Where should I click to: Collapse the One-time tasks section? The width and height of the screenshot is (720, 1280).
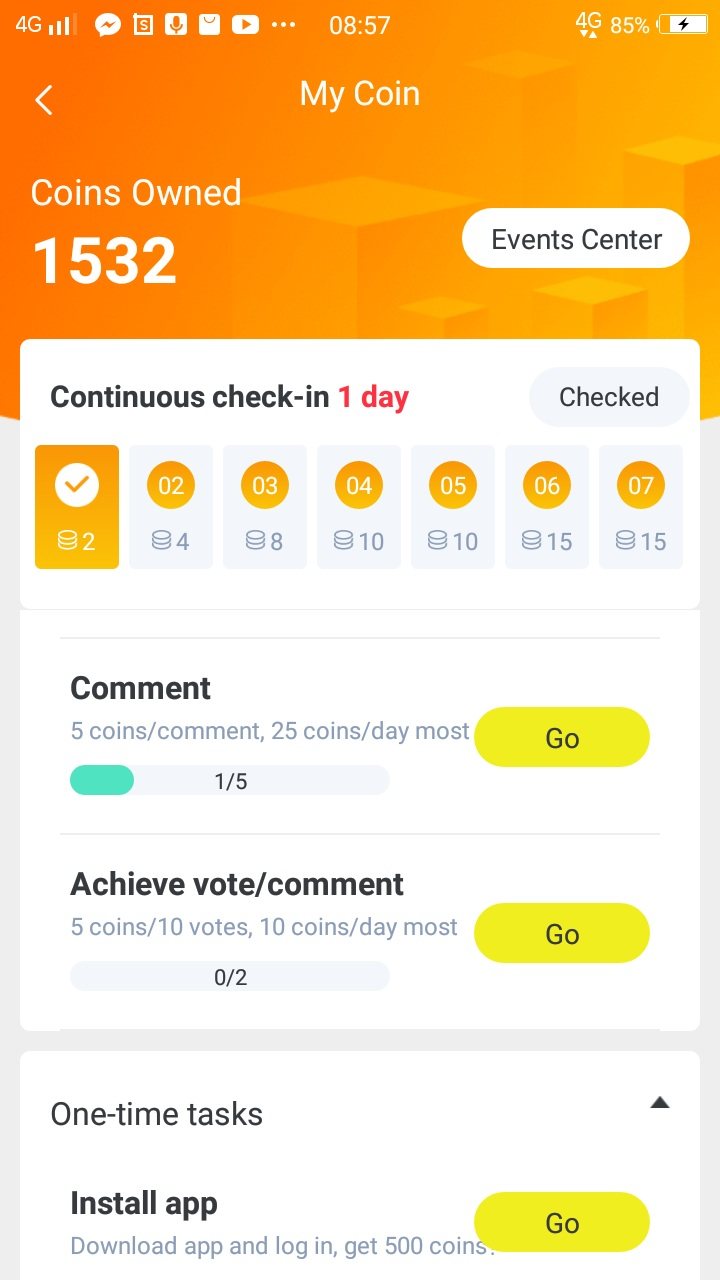(x=659, y=1103)
